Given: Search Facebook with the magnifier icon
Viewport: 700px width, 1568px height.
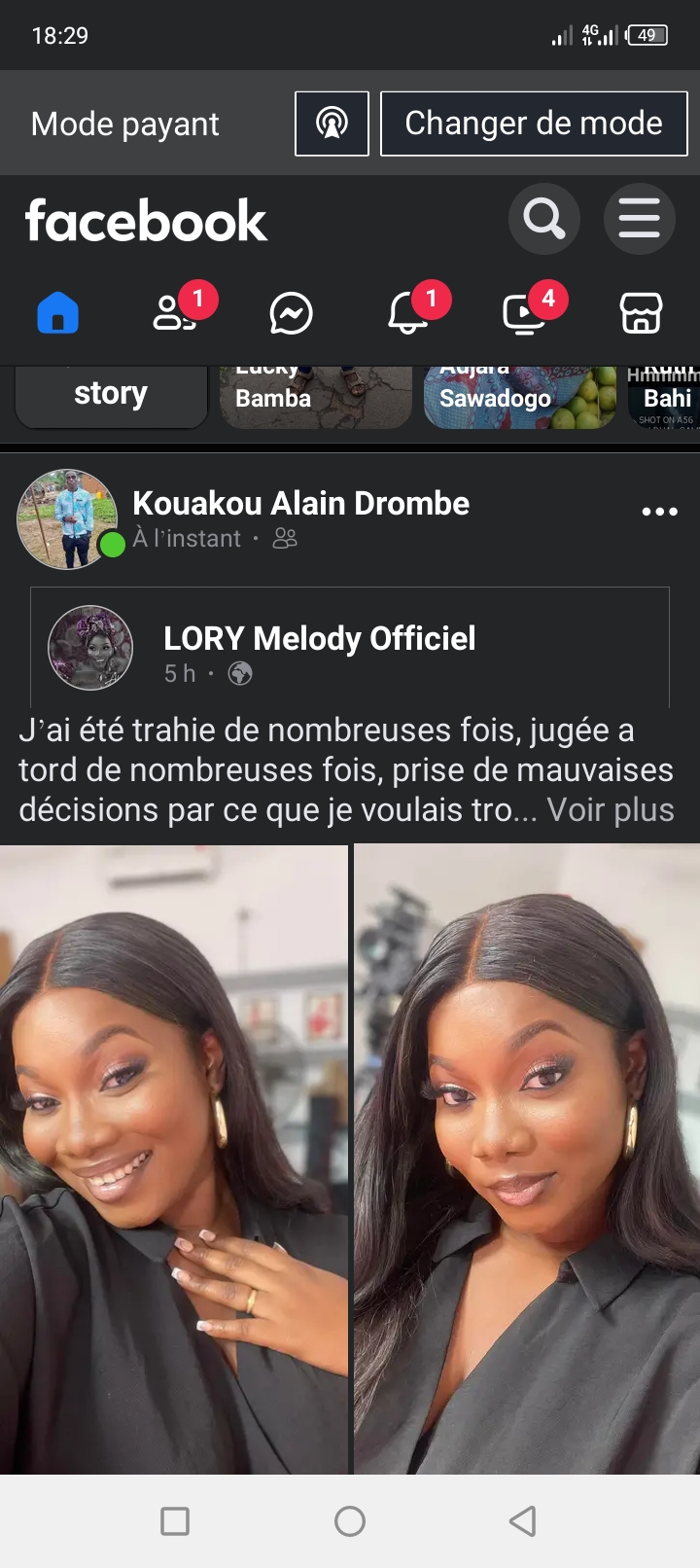Looking at the screenshot, I should click(543, 219).
